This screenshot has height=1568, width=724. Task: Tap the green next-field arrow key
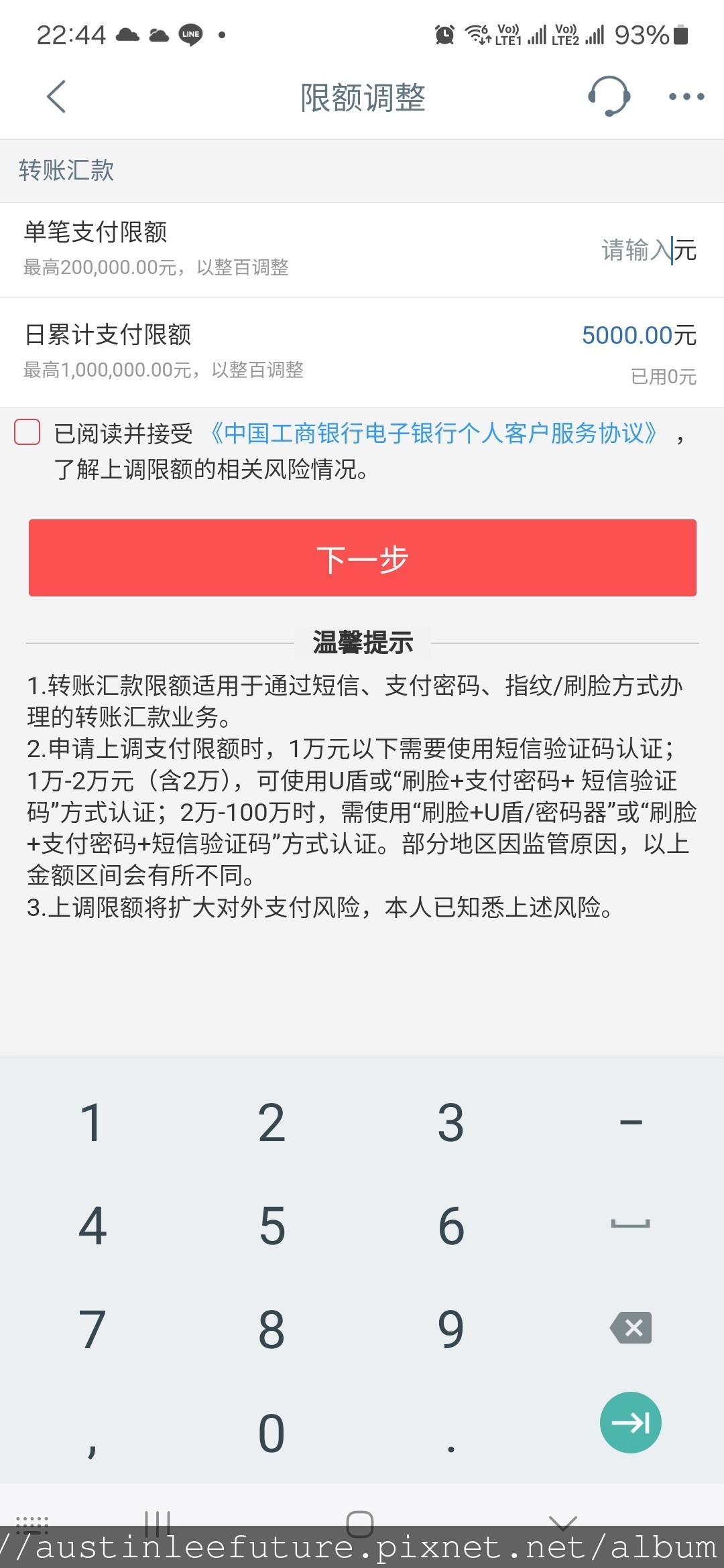(x=631, y=1422)
